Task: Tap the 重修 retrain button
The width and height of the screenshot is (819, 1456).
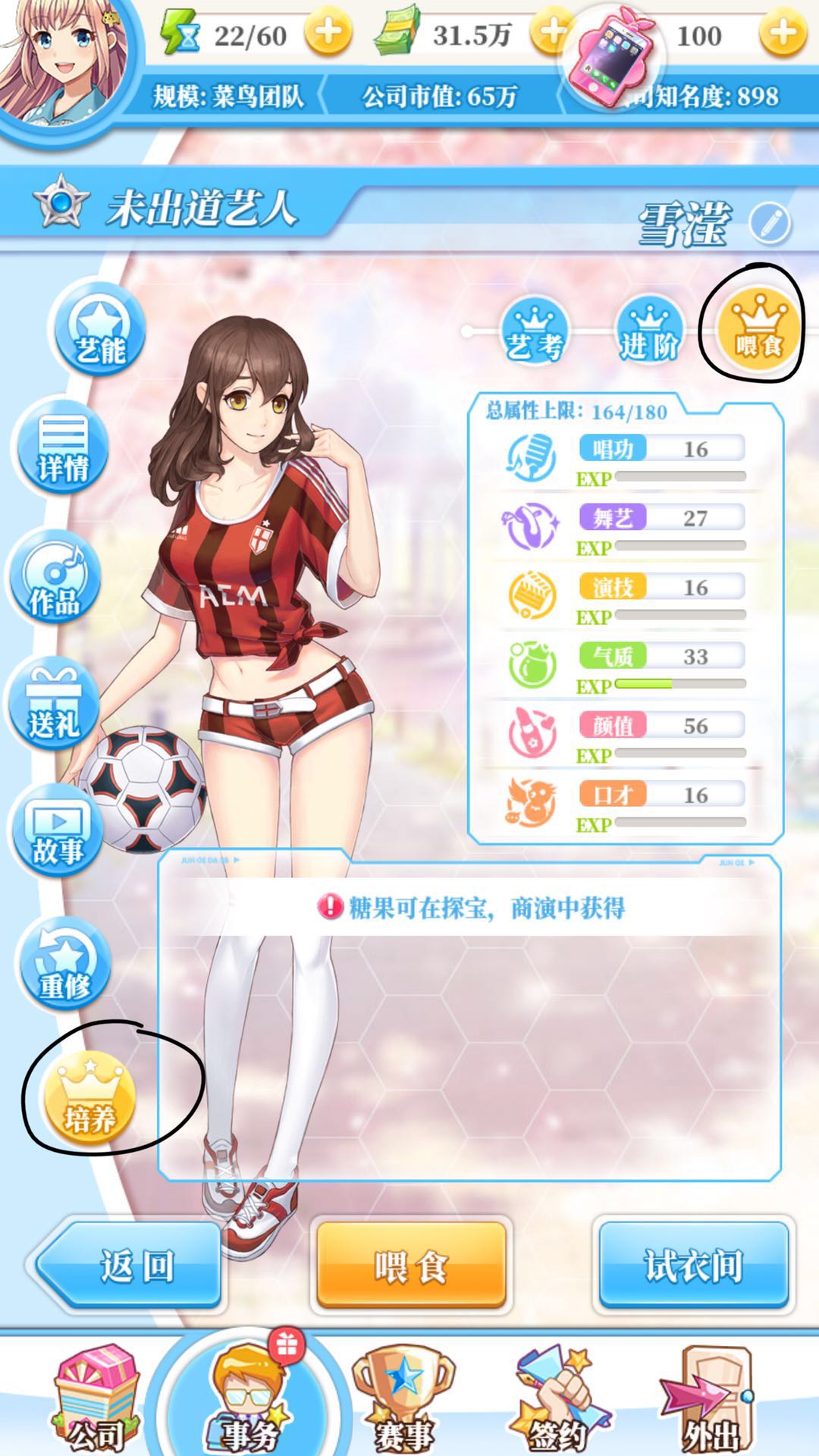Action: point(64,965)
